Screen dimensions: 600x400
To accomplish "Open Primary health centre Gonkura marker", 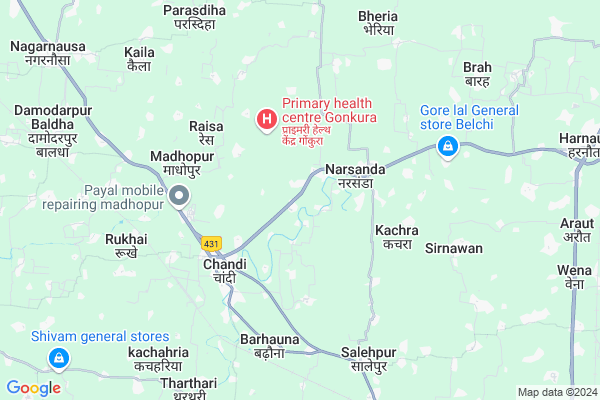I will [267, 121].
